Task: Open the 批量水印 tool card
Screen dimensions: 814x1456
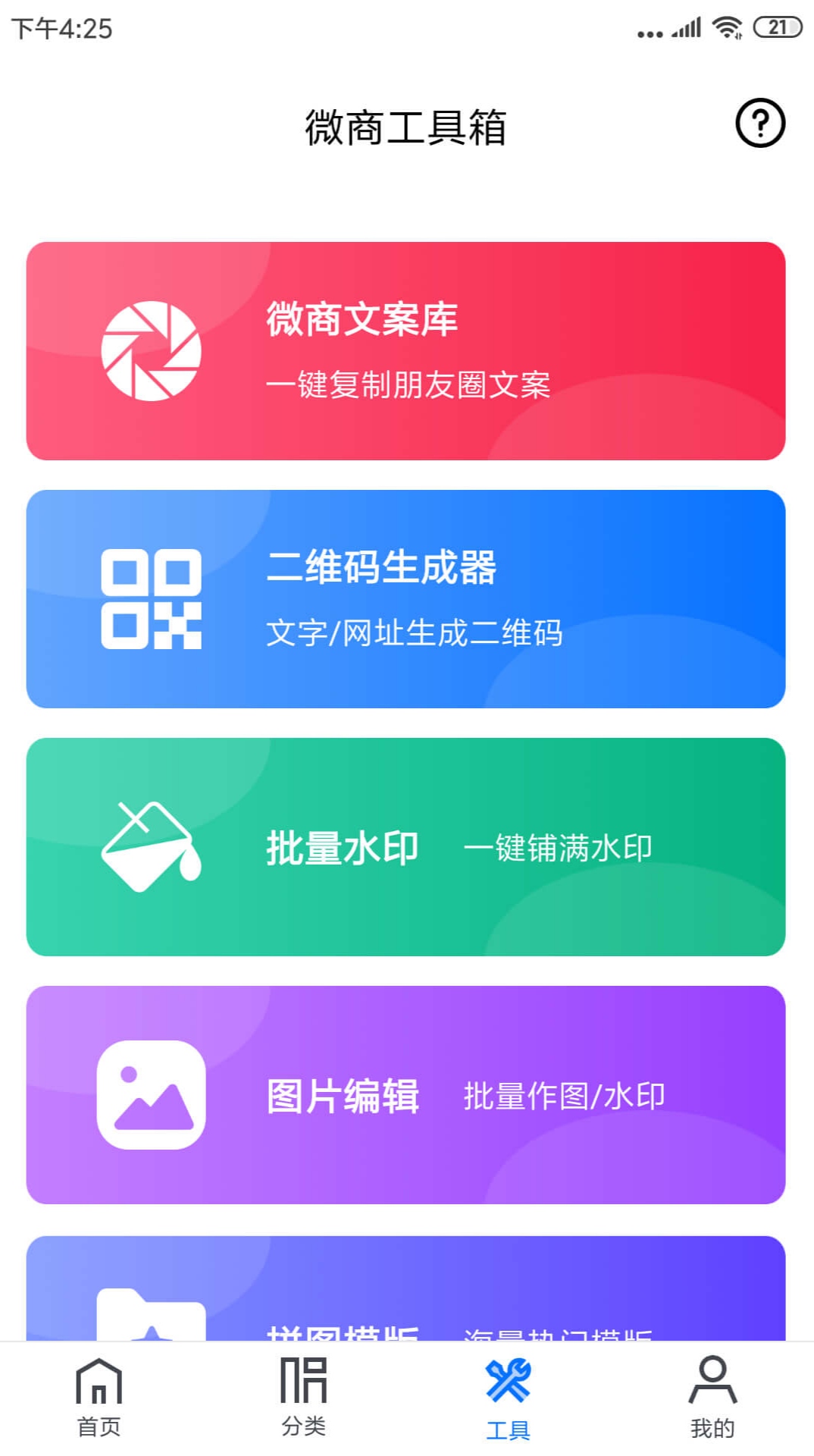Action: [405, 847]
